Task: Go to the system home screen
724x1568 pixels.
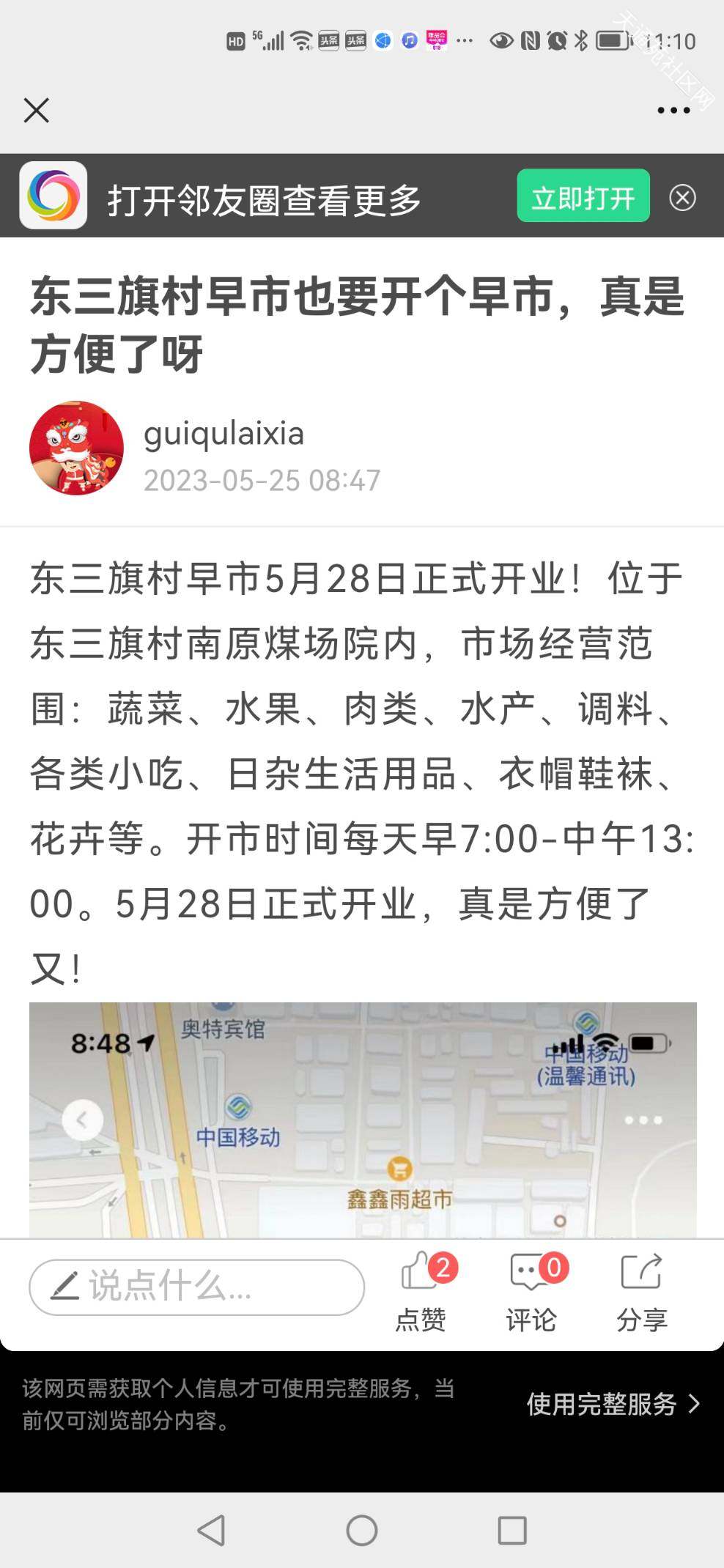Action: [362, 1531]
